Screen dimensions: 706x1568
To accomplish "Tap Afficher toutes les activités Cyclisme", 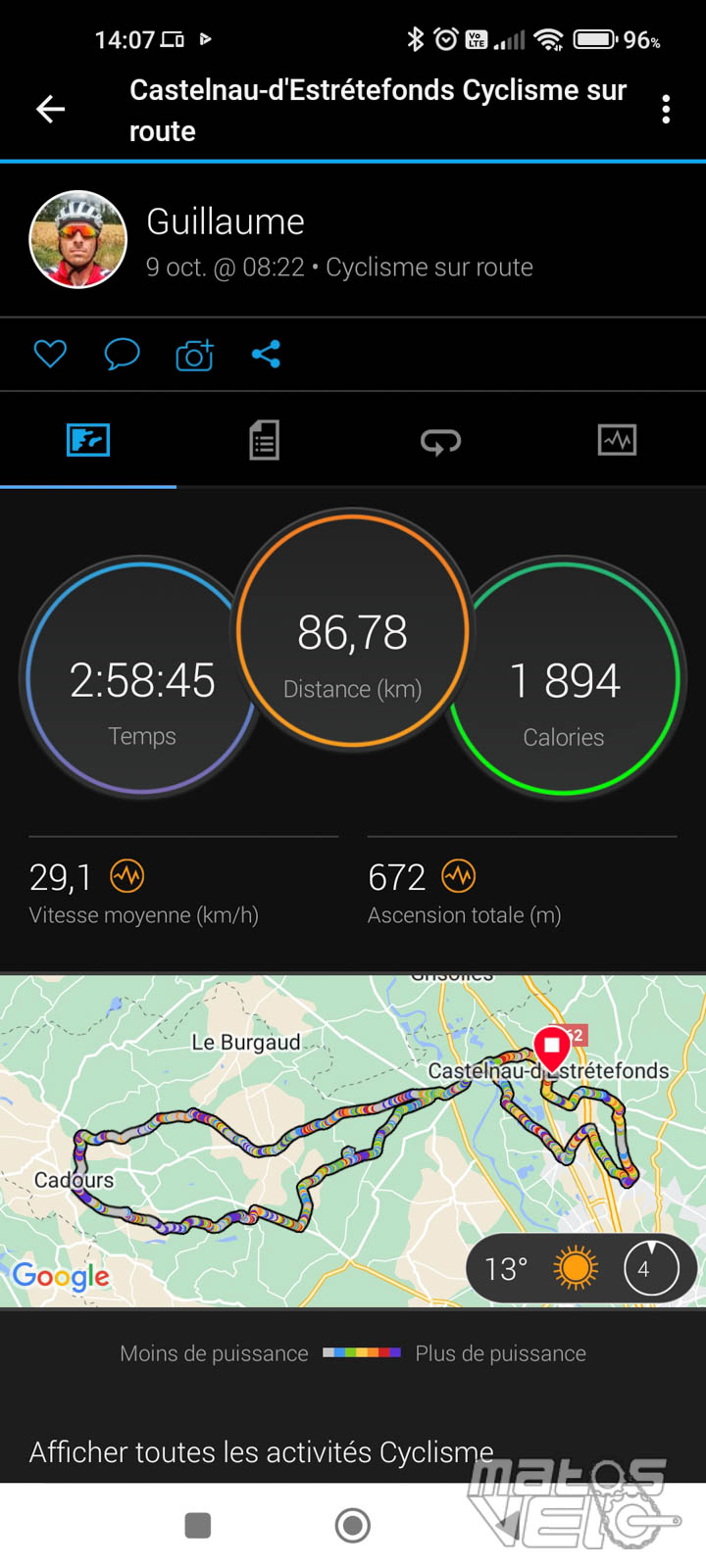I will click(x=261, y=1451).
